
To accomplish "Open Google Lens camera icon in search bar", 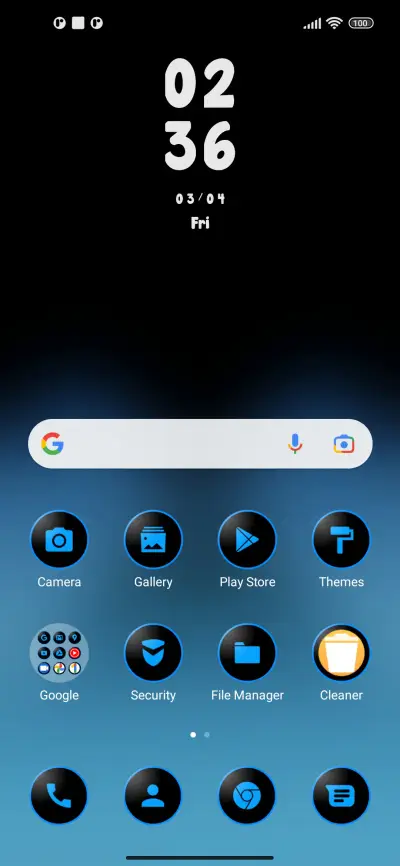I will point(344,444).
